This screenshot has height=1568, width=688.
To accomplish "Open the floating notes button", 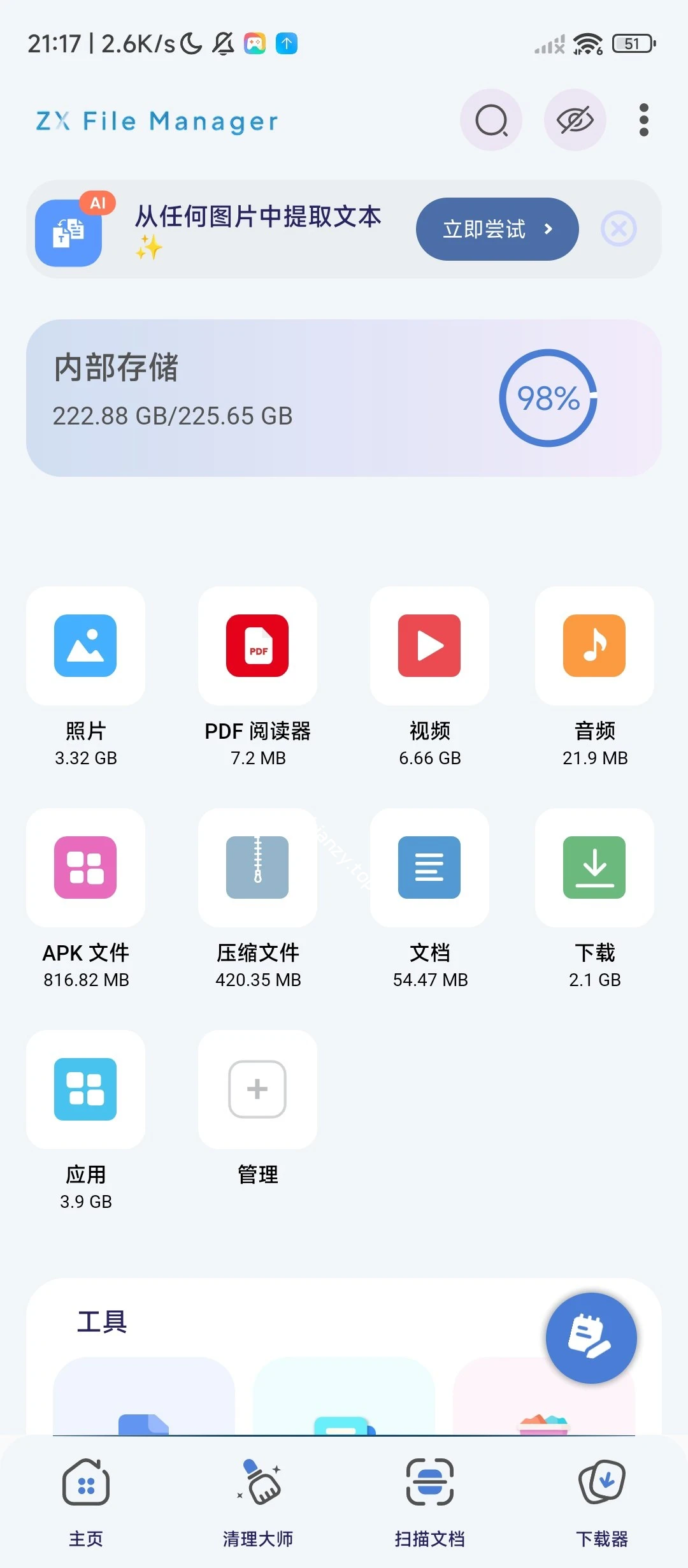I will tap(591, 1339).
